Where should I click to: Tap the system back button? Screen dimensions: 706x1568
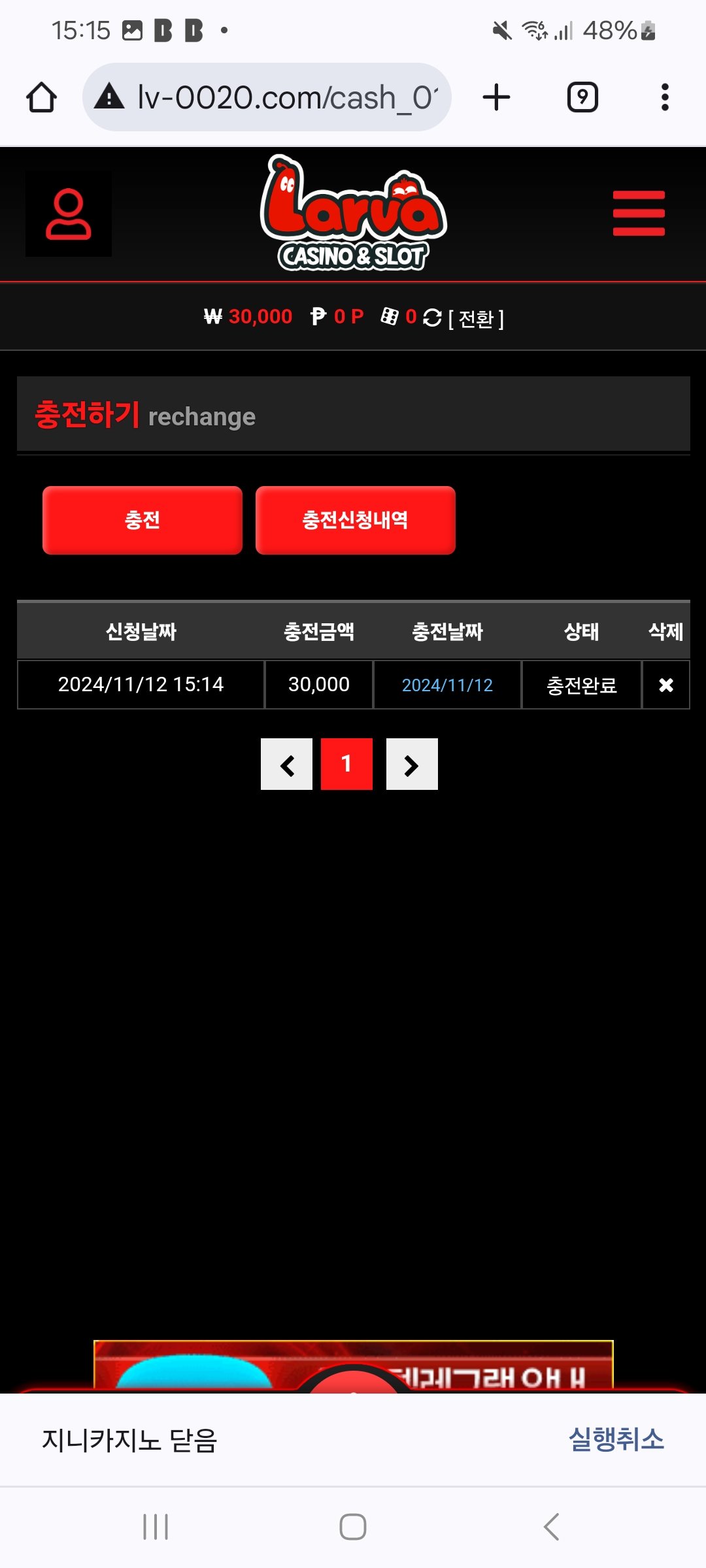click(551, 1527)
